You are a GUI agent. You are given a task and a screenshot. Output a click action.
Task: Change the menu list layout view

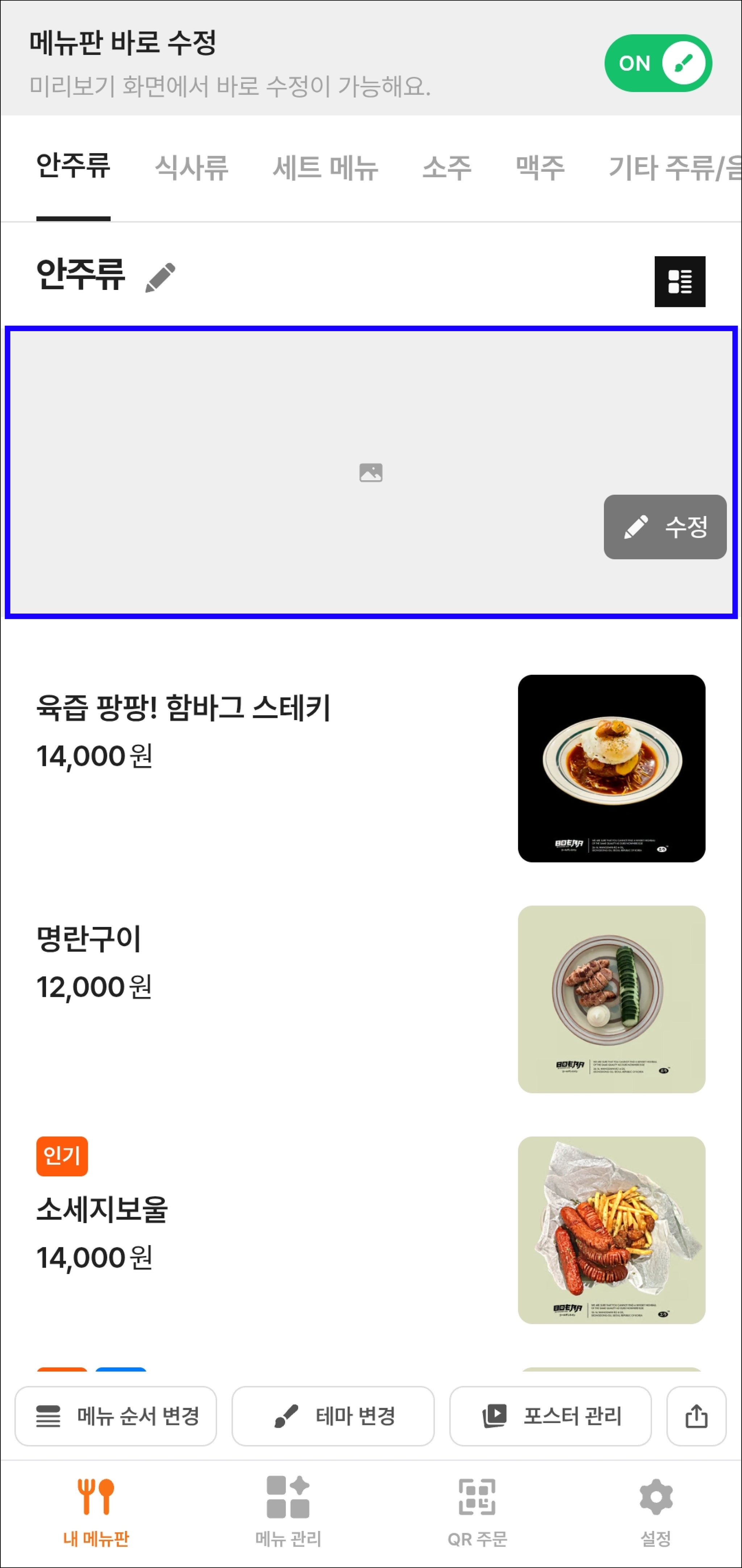pyautogui.click(x=680, y=281)
